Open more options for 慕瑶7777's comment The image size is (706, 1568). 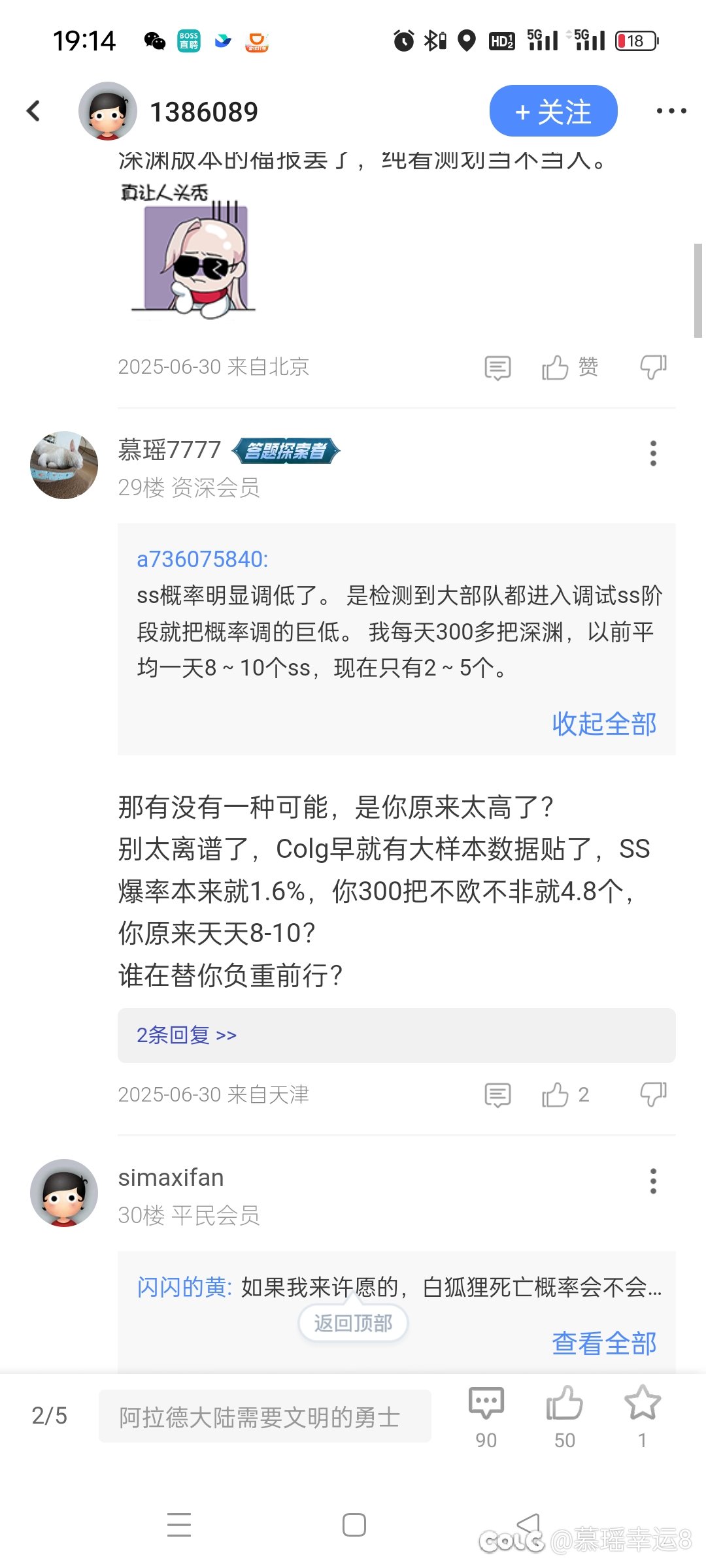point(653,453)
